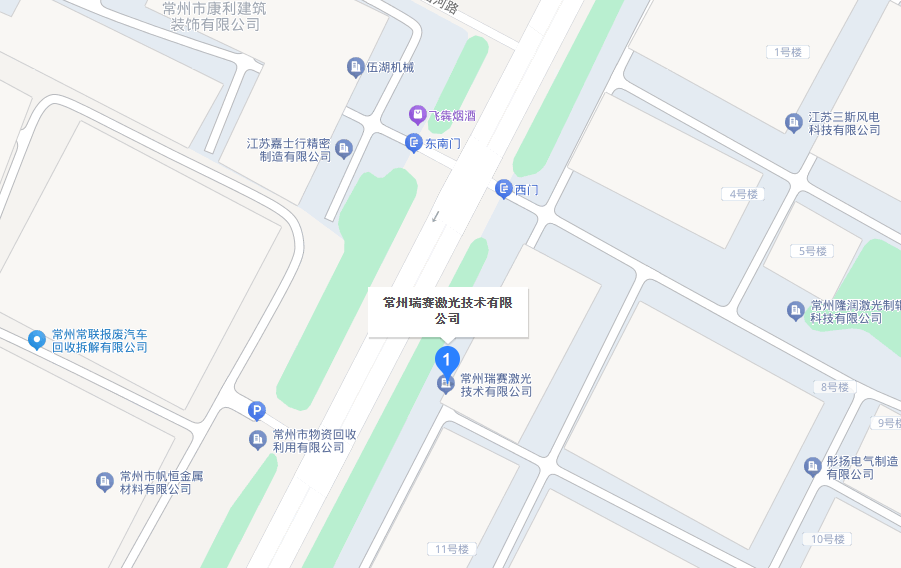Select the 东南门 gate point

(x=413, y=144)
